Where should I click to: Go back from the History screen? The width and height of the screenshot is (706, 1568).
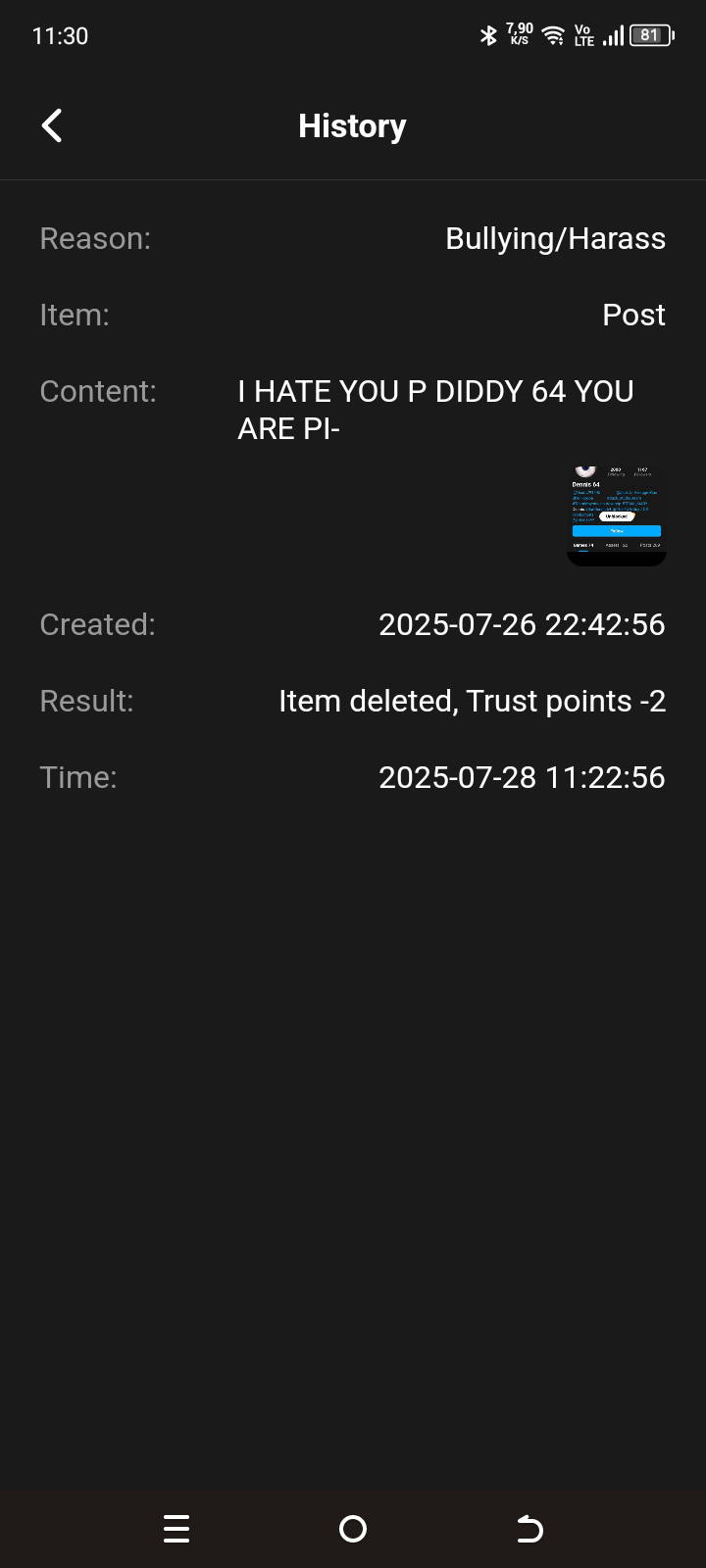click(53, 125)
